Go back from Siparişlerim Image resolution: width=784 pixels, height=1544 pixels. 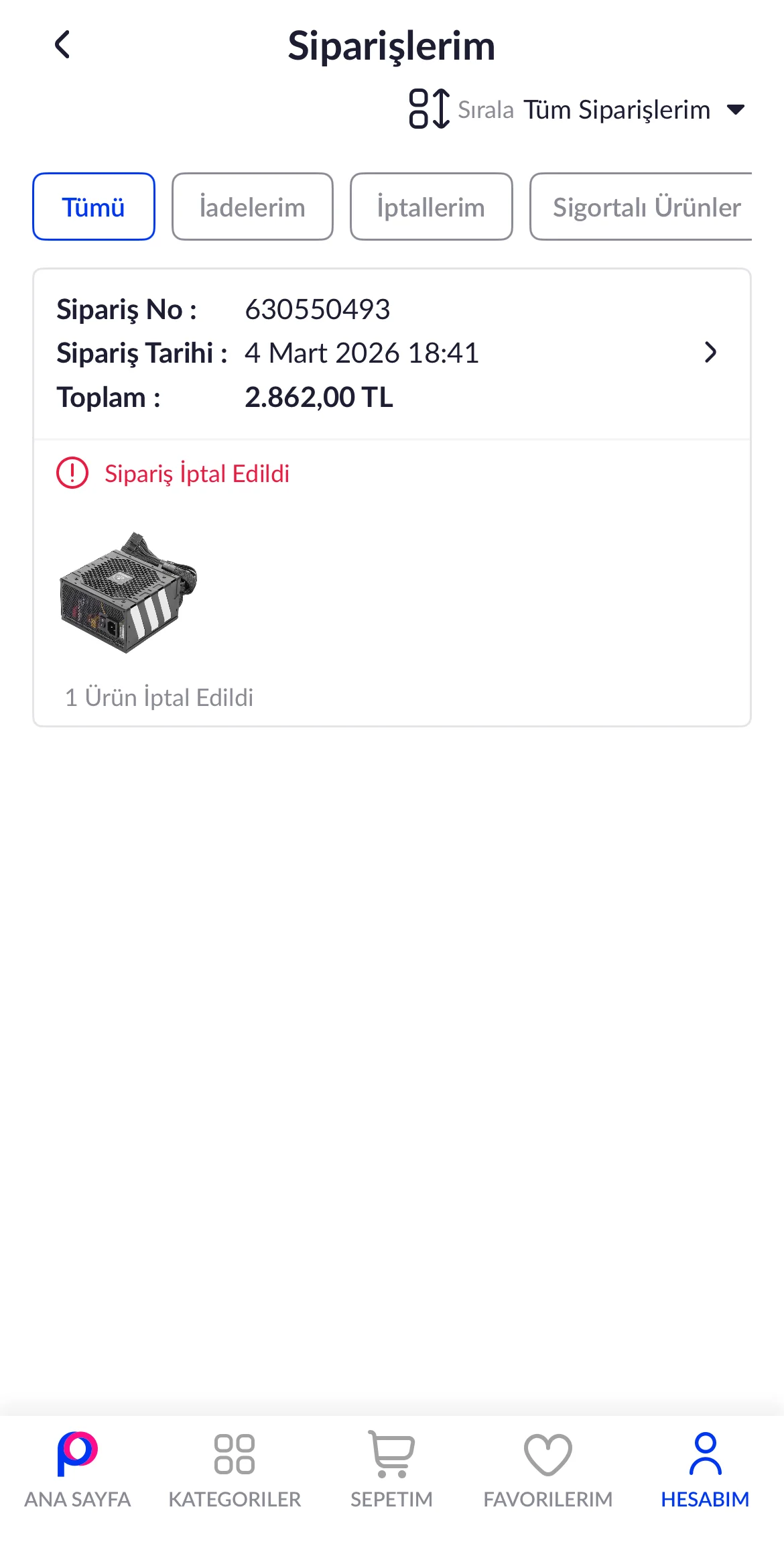pyautogui.click(x=62, y=46)
